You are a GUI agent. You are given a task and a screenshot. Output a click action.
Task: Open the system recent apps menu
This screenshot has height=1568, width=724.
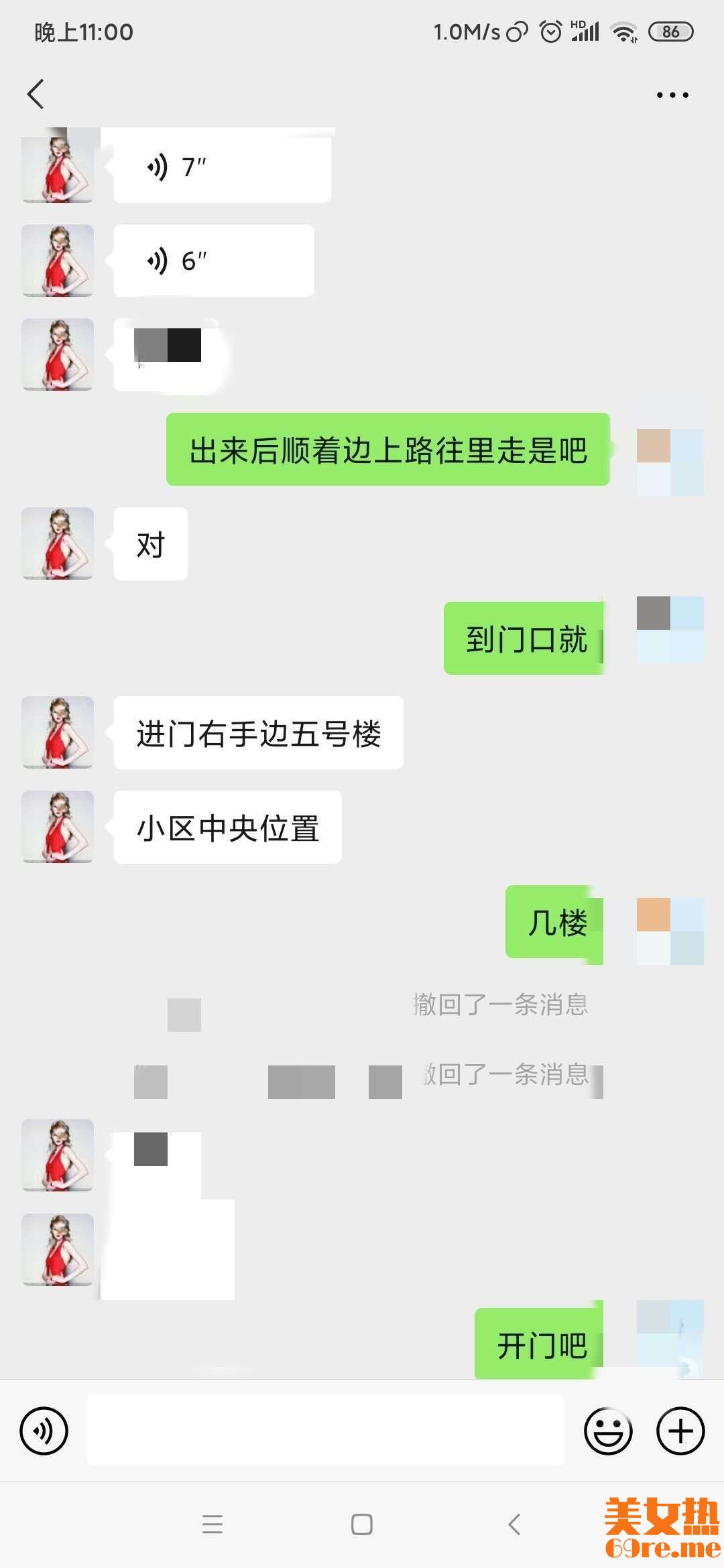213,1524
